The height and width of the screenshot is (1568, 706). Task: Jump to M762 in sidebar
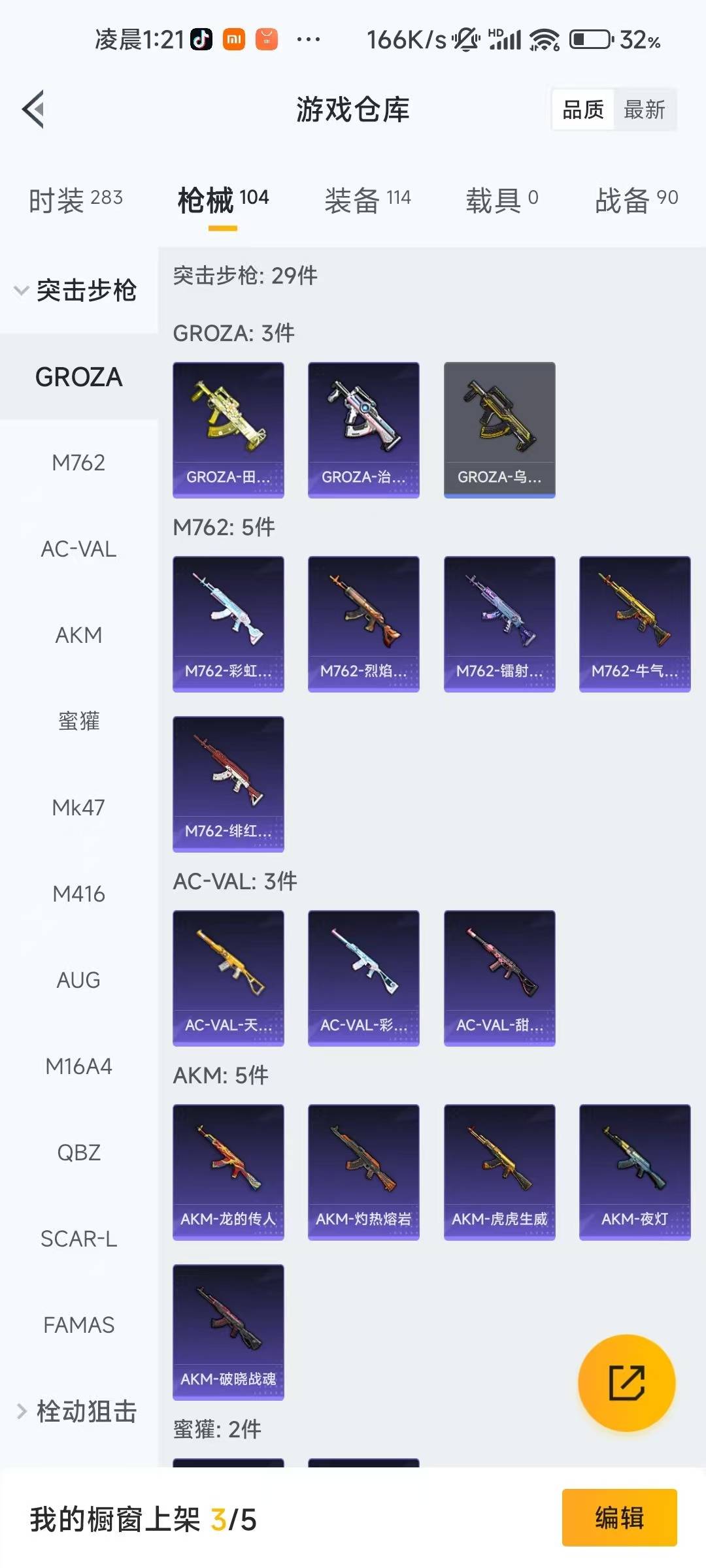tap(78, 463)
